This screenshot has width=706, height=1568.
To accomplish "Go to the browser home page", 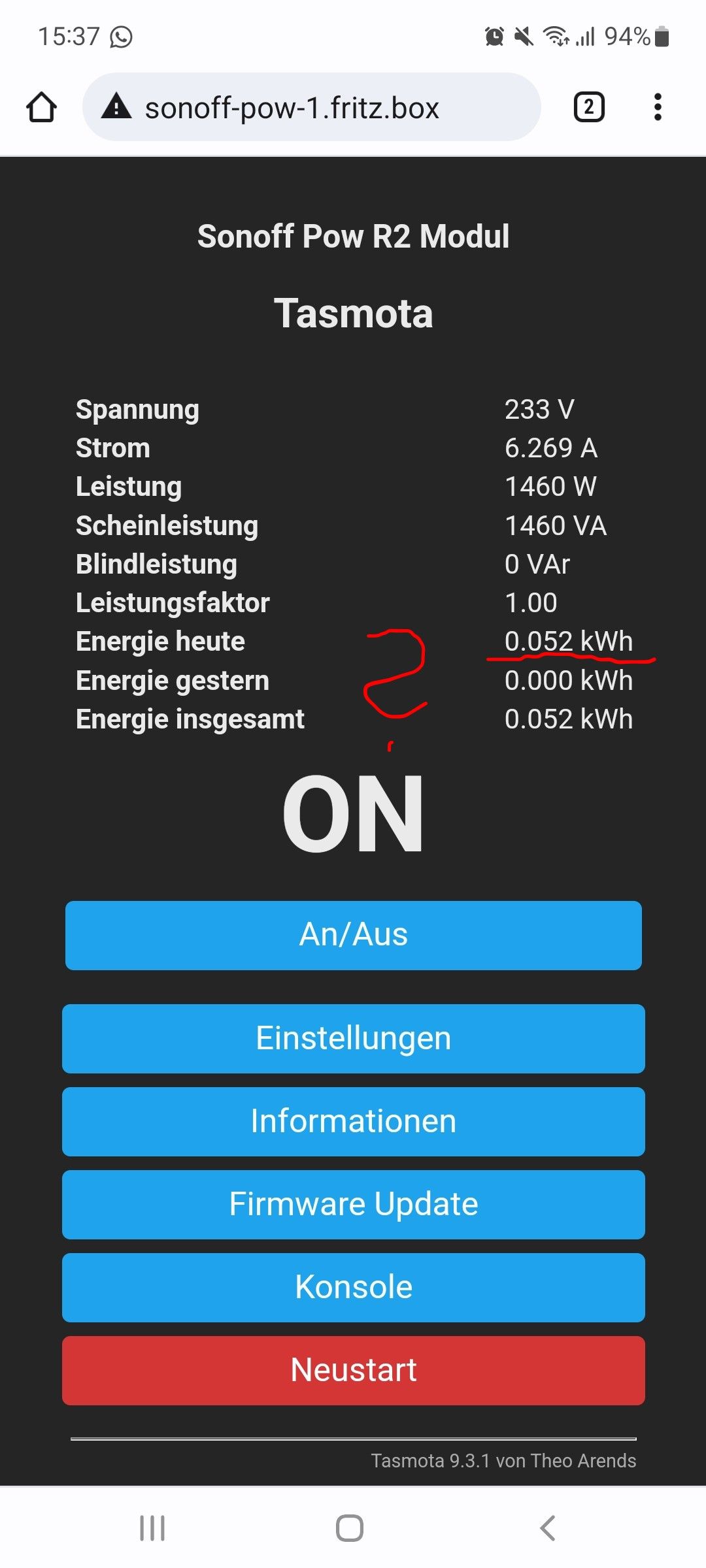I will [x=41, y=107].
